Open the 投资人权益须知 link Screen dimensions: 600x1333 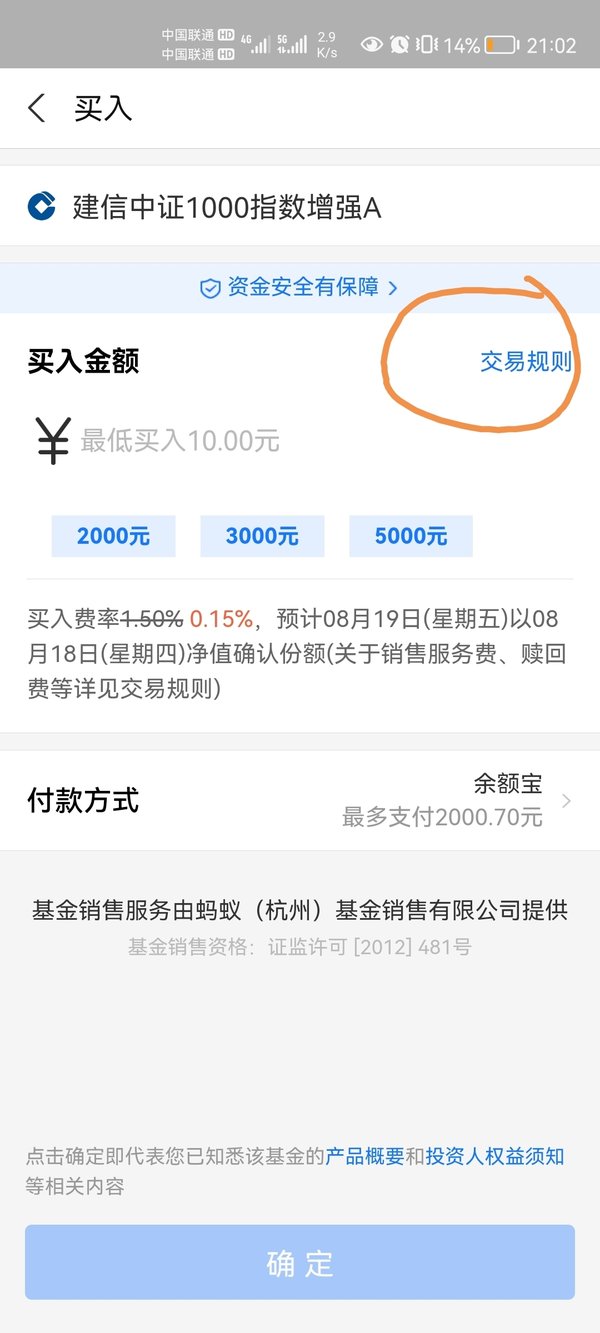point(495,1157)
